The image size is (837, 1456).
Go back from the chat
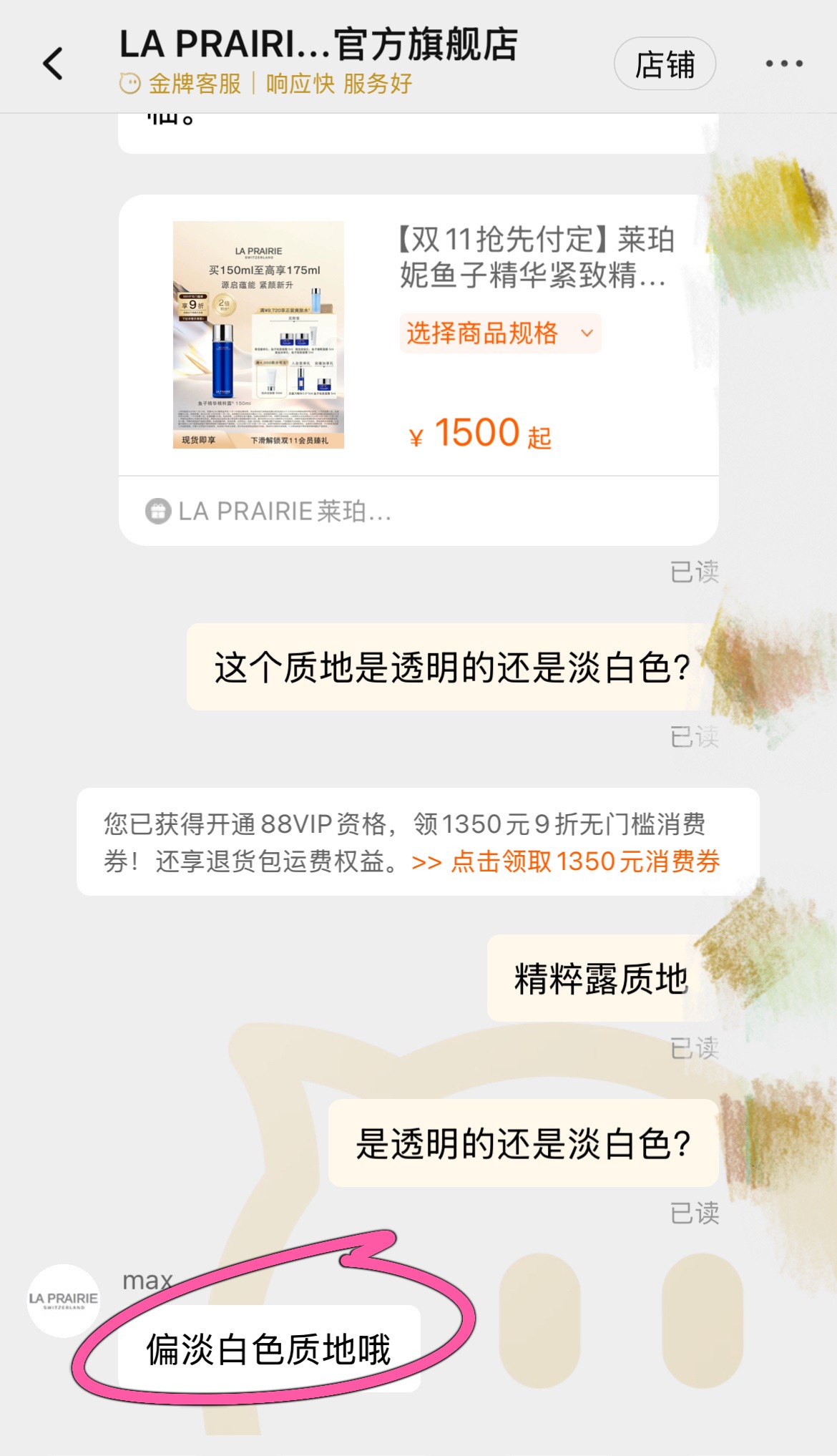(54, 64)
